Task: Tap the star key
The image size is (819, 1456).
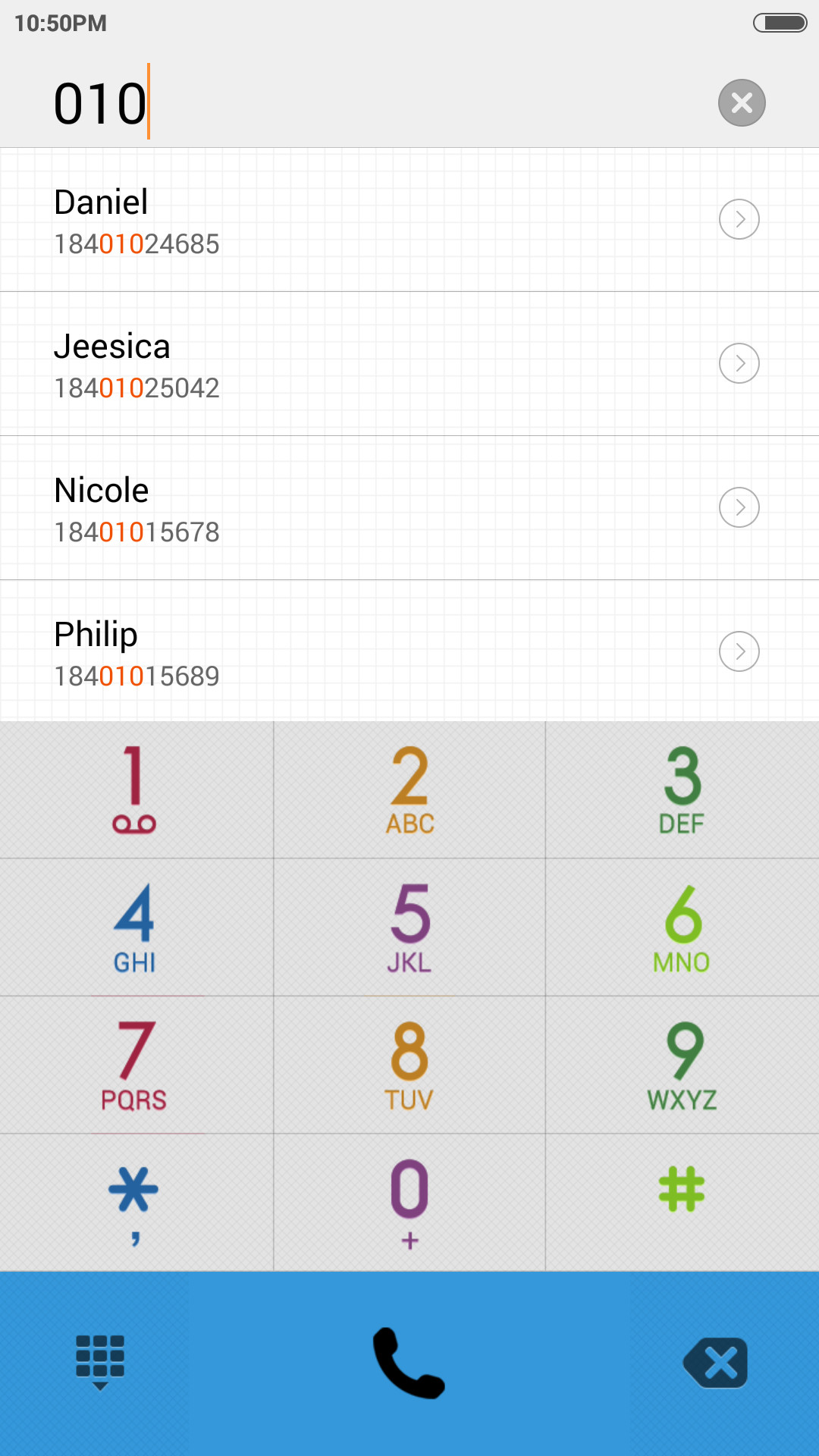Action: pos(136,1203)
